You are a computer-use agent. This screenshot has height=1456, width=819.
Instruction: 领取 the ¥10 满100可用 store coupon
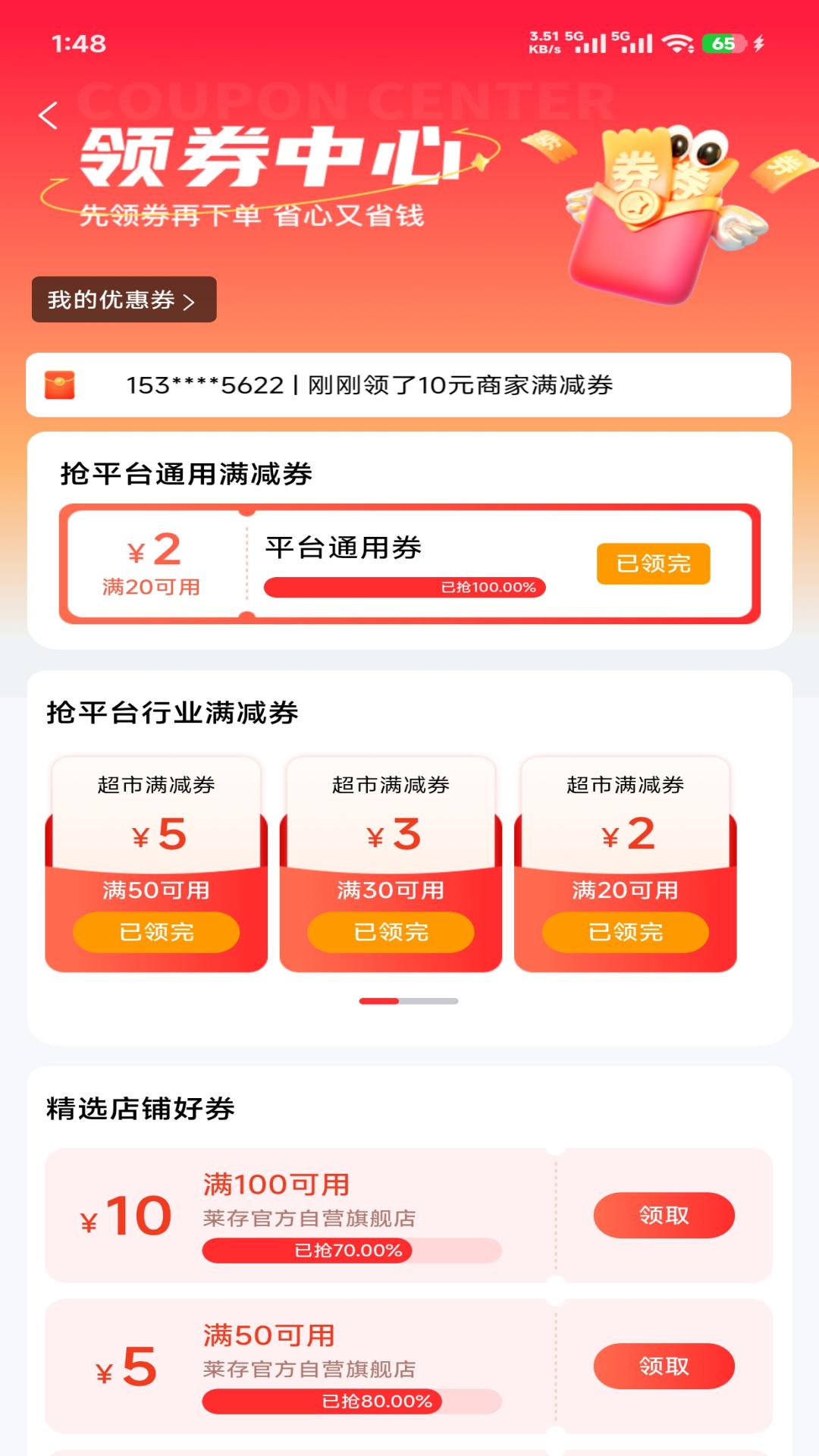pos(663,1214)
